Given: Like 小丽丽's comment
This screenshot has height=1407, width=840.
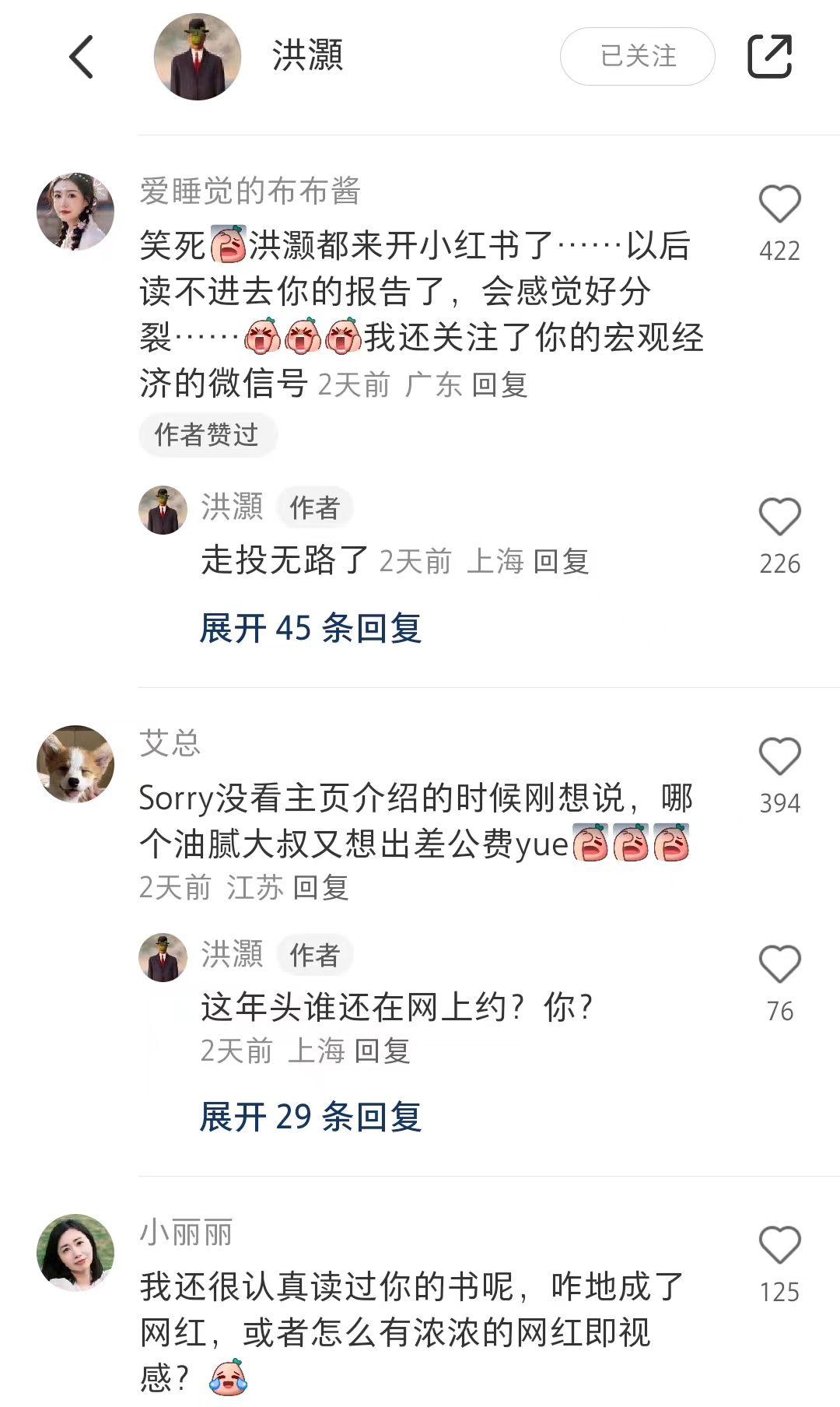Looking at the screenshot, I should (x=779, y=1246).
